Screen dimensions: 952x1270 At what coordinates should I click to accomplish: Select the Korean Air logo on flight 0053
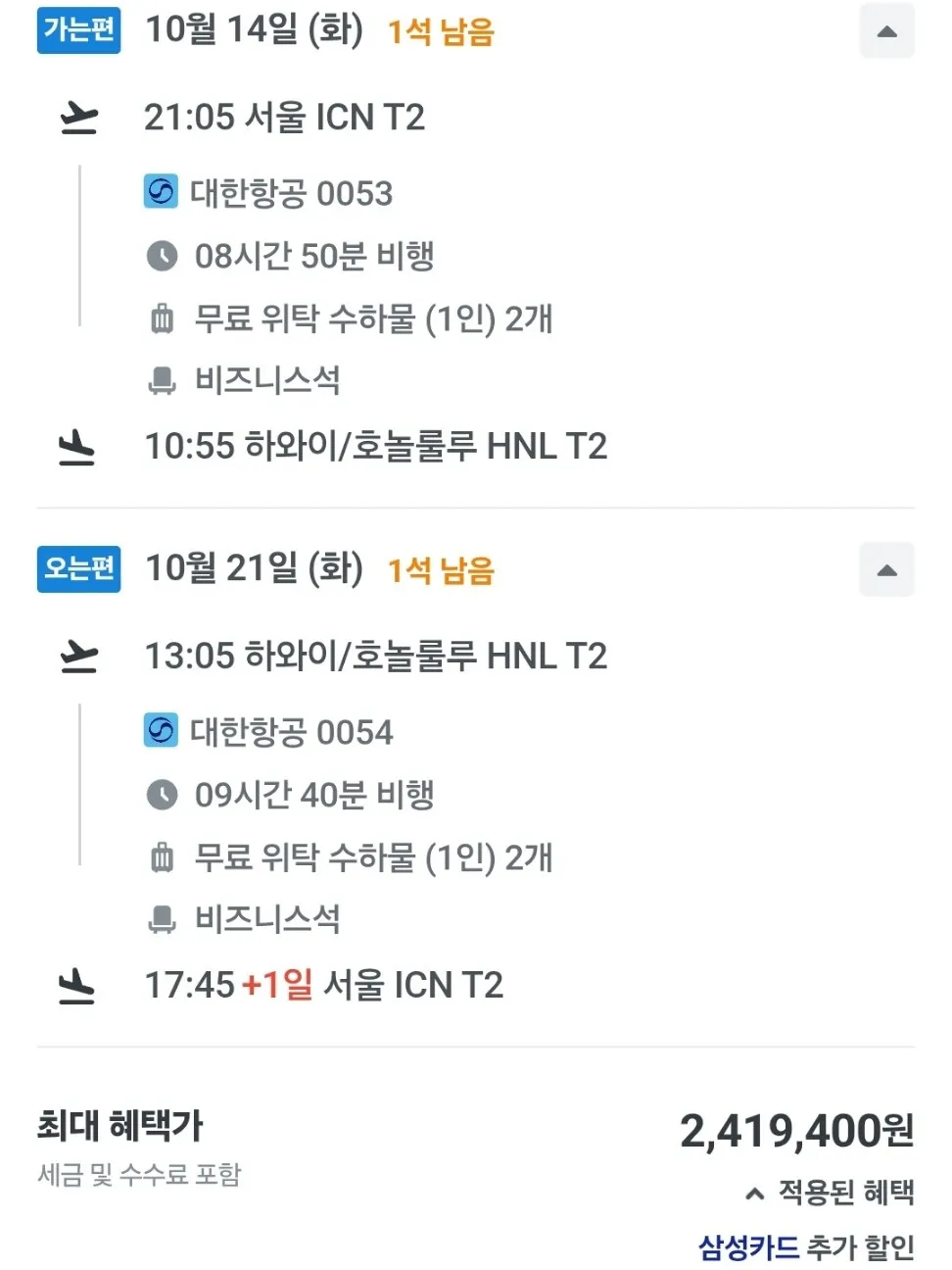160,193
